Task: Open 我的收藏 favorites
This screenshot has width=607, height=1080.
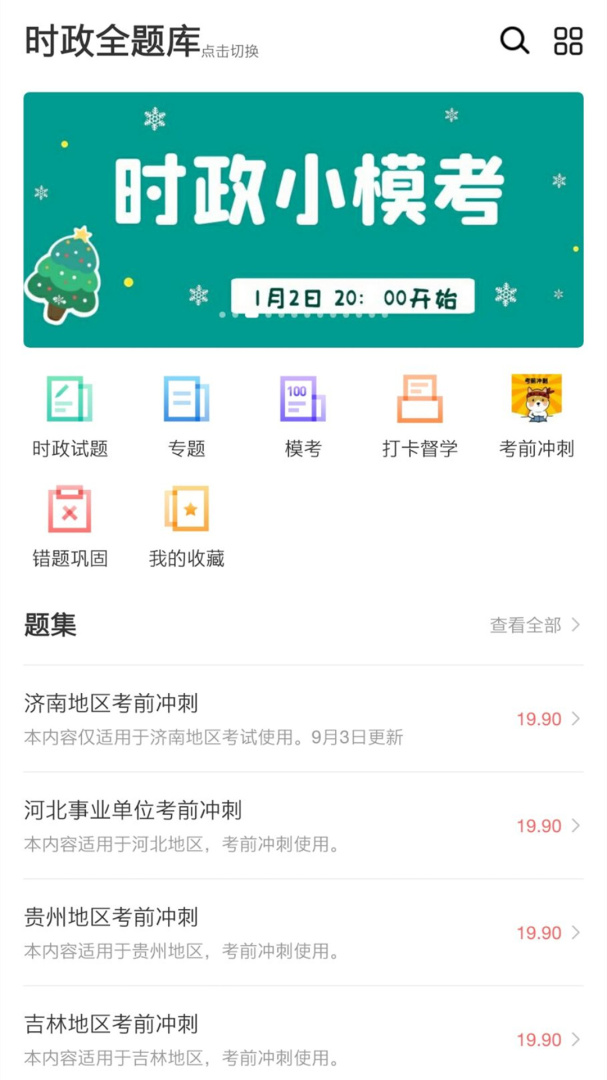Action: pos(186,527)
